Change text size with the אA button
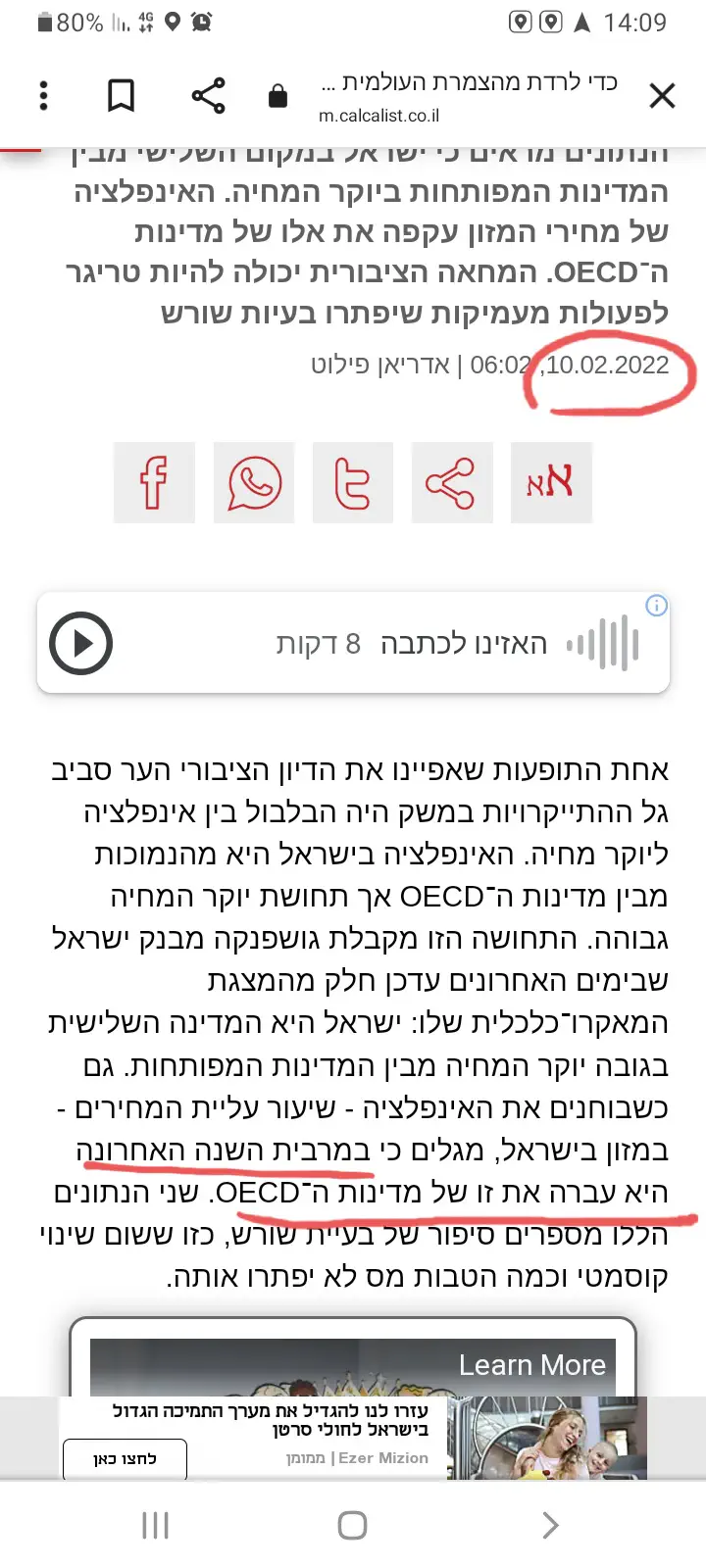The image size is (706, 1568). point(550,482)
